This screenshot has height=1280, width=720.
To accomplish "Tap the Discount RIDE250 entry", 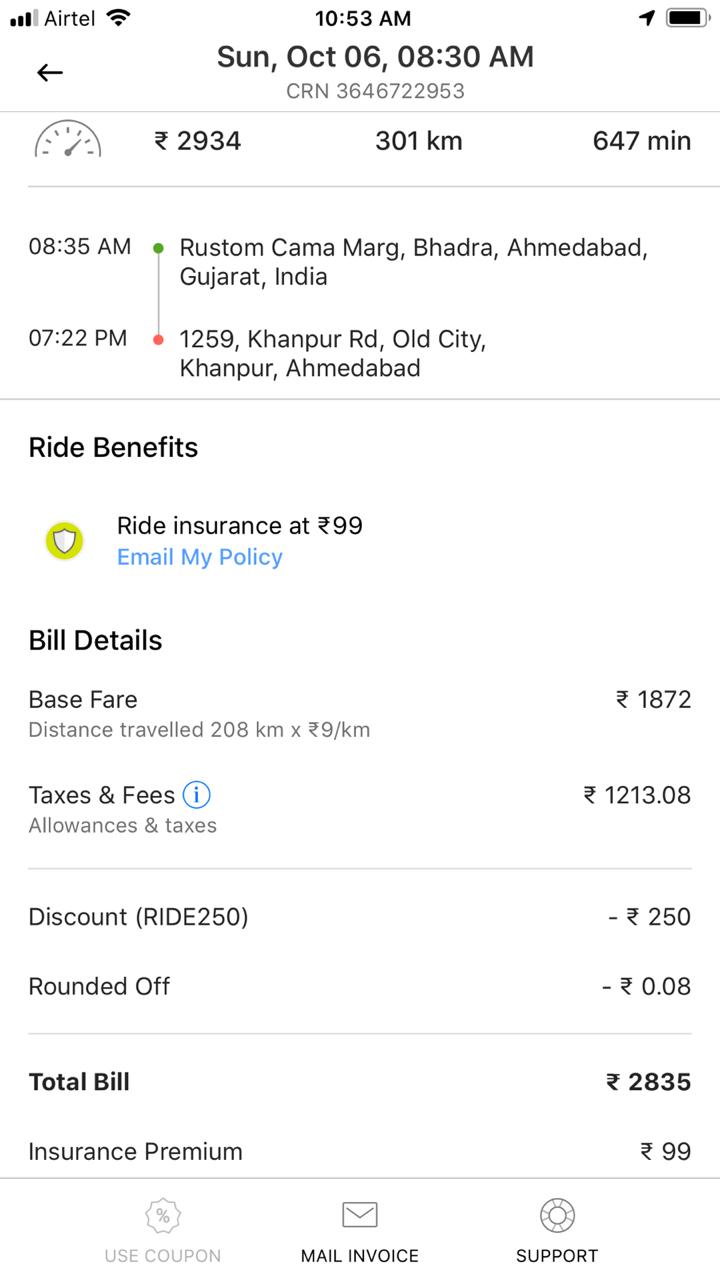I will pyautogui.click(x=360, y=916).
